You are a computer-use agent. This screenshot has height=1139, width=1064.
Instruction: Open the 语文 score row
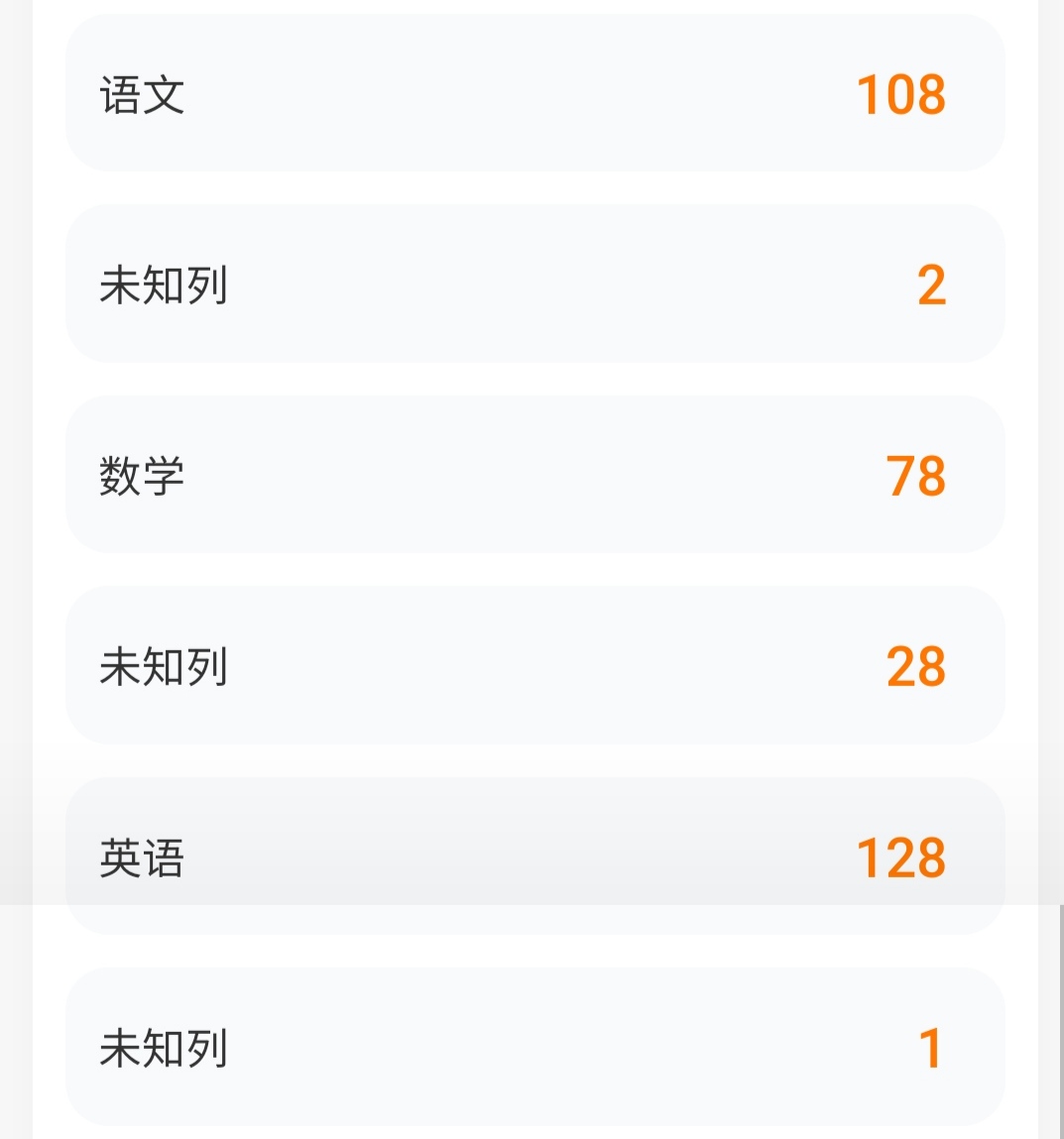tap(534, 94)
